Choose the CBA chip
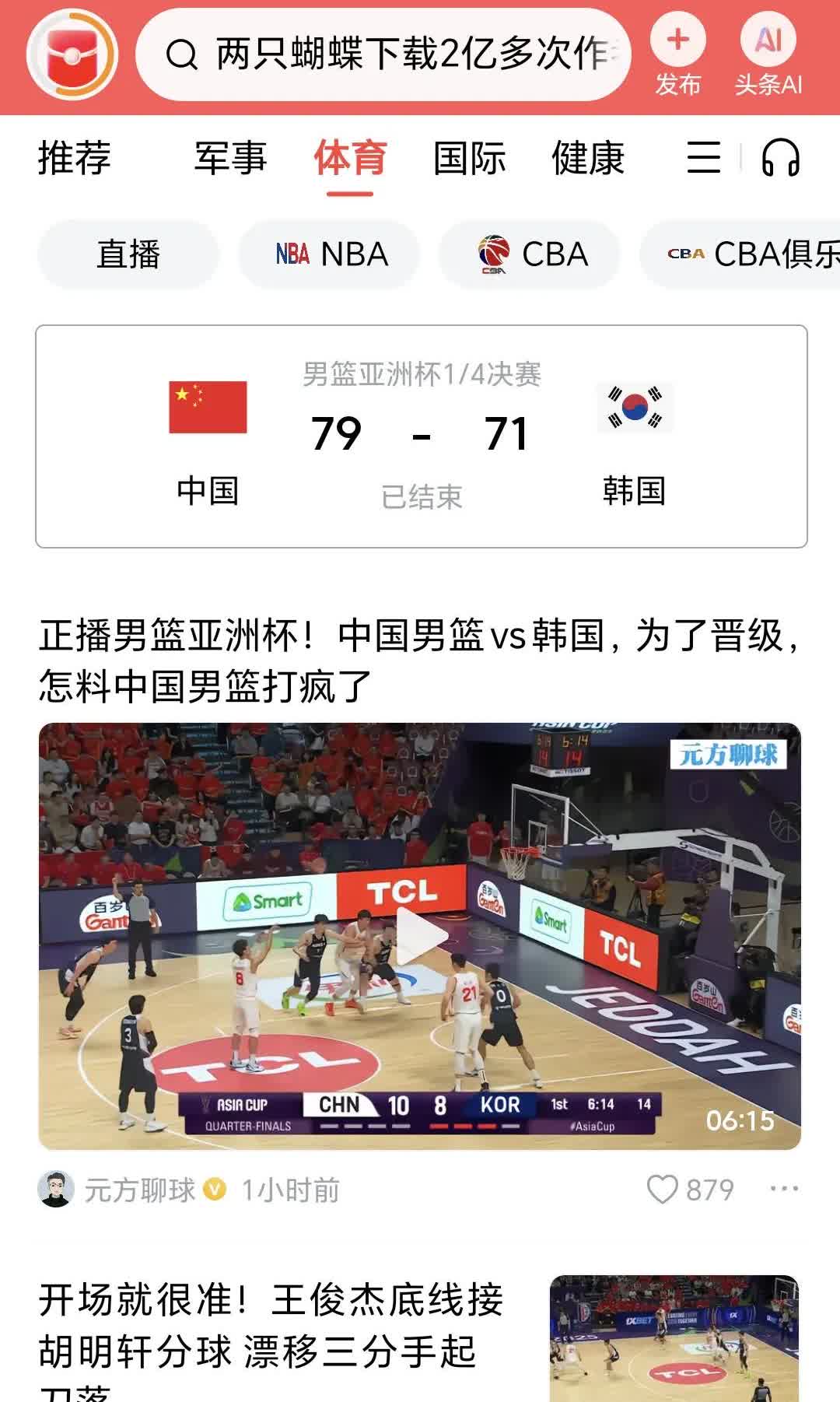840x1402 pixels. [x=530, y=254]
